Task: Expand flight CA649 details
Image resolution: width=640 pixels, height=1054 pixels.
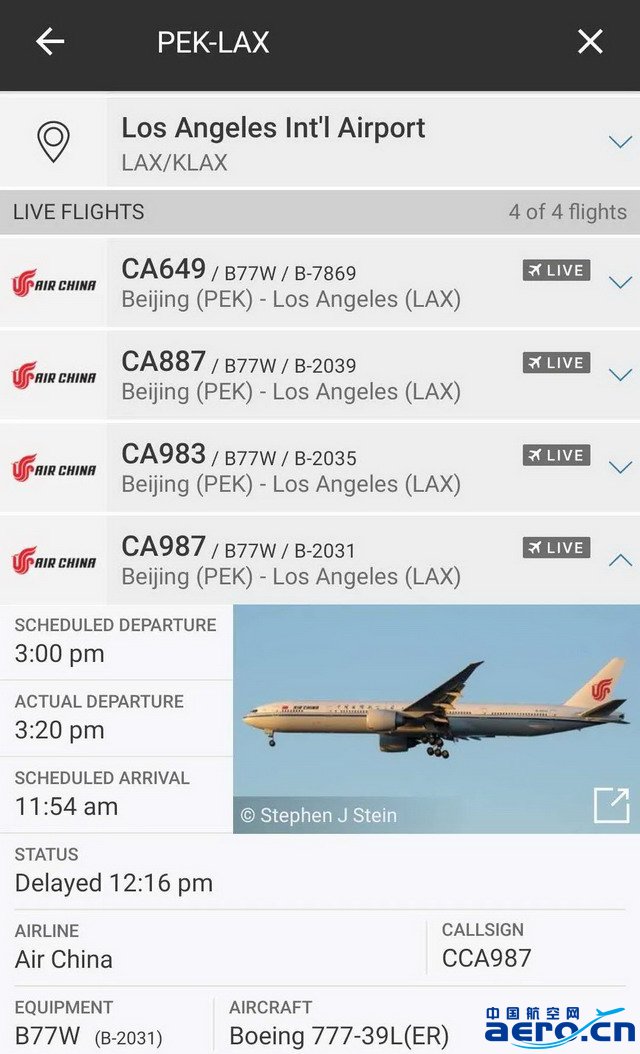Action: point(620,282)
